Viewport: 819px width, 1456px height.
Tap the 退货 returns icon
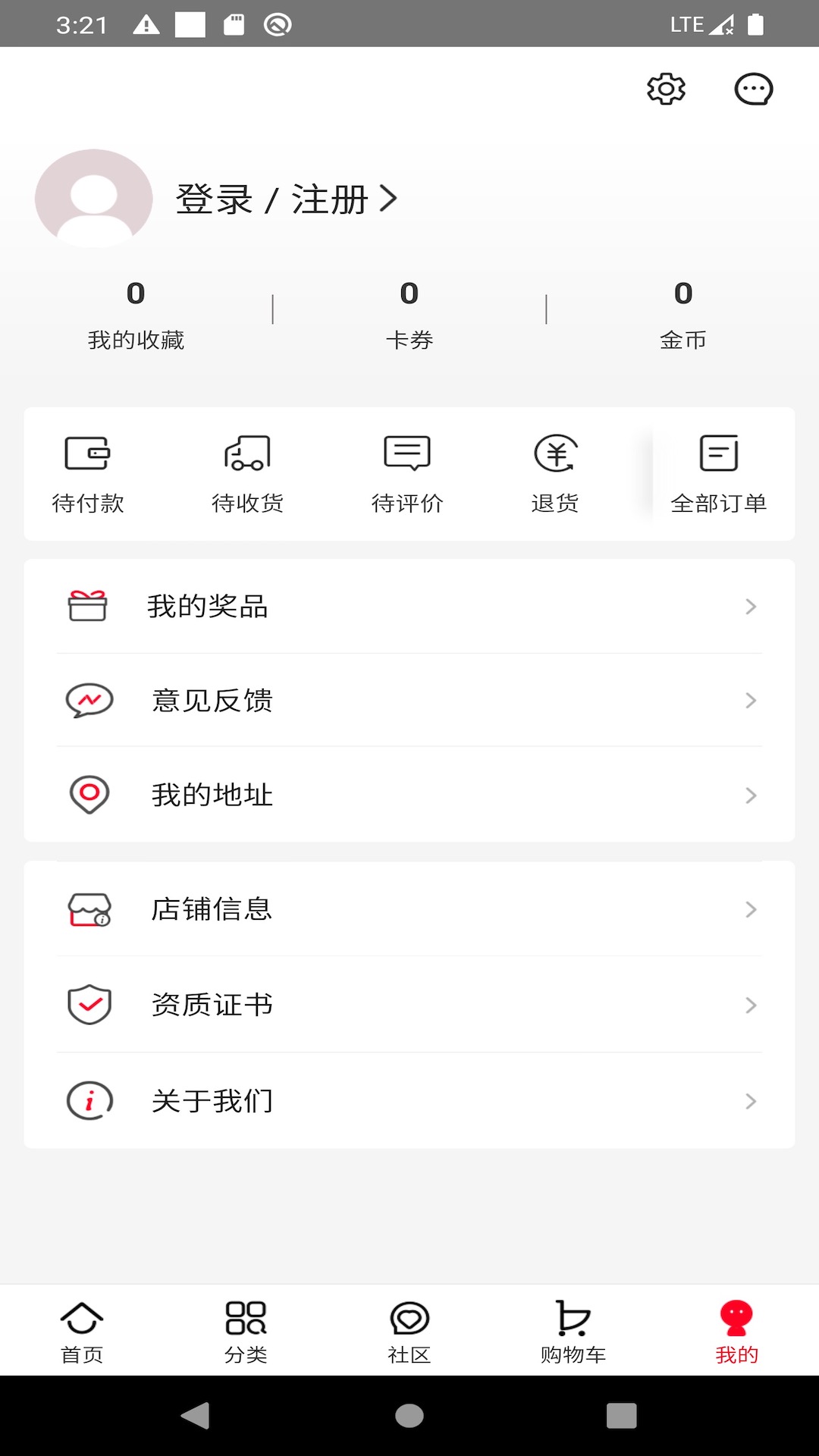pos(555,453)
